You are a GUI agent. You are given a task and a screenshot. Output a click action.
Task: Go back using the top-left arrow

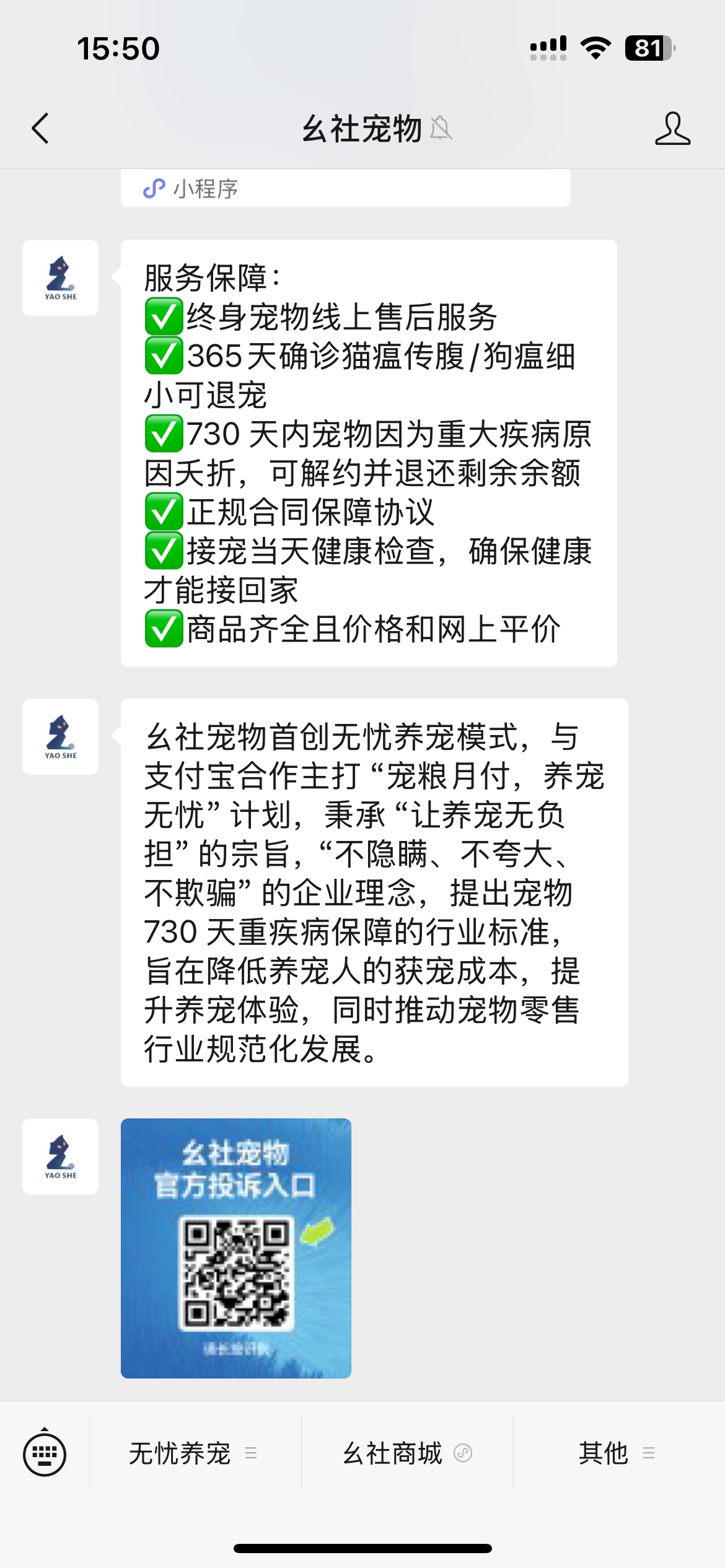40,129
